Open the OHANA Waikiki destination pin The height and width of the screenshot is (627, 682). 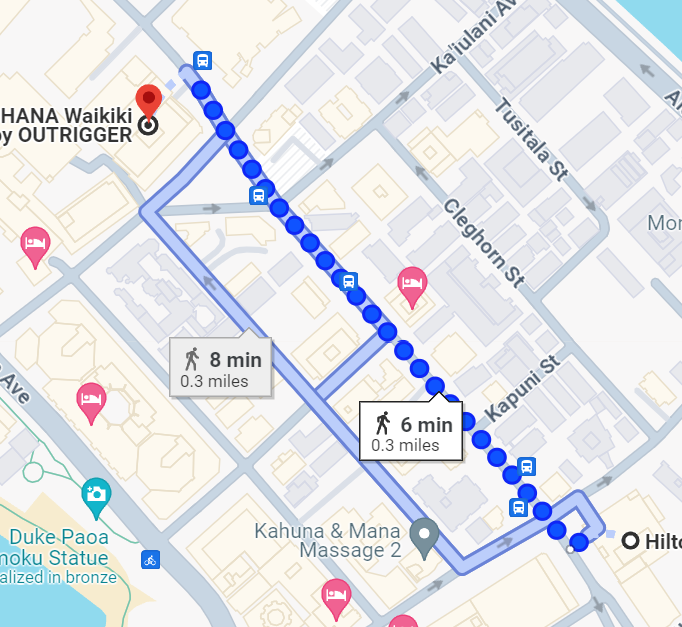click(x=149, y=101)
